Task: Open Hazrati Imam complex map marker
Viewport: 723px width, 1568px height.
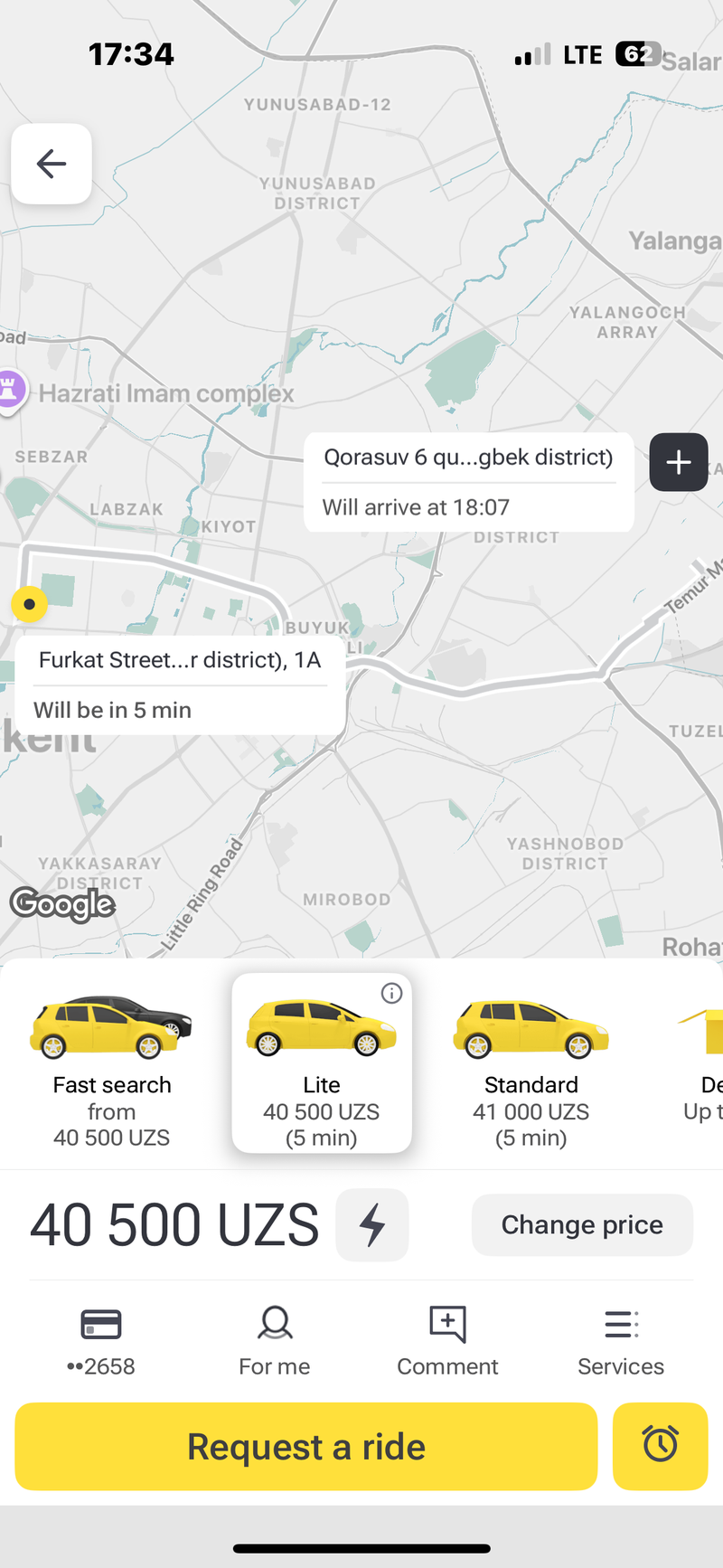Action: click(11, 392)
